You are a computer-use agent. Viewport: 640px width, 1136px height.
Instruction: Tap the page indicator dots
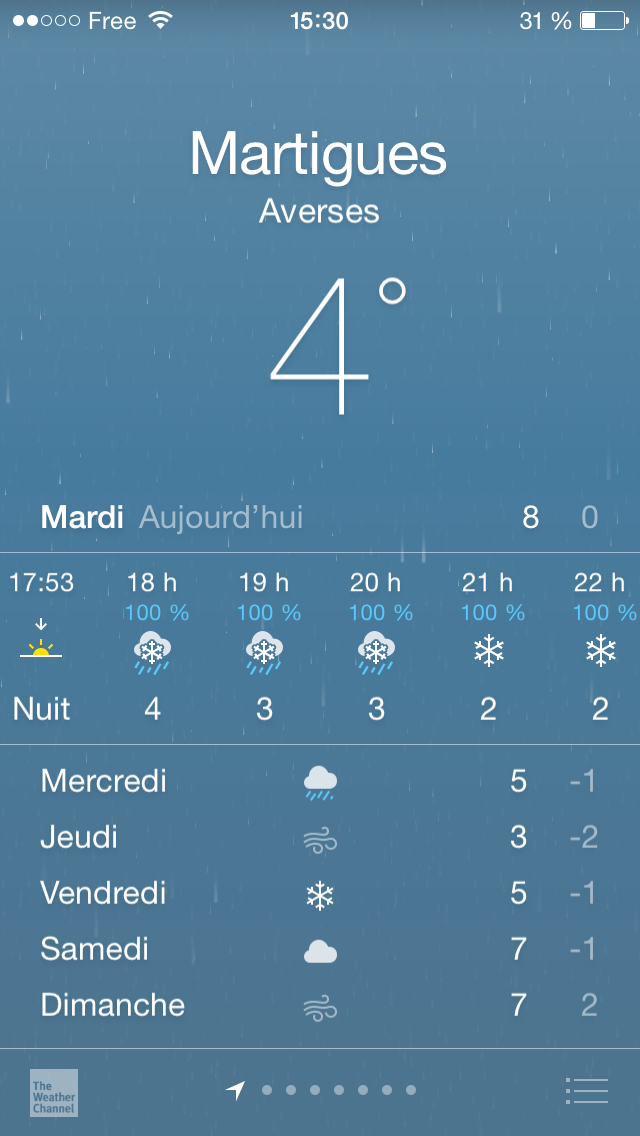(x=321, y=1090)
